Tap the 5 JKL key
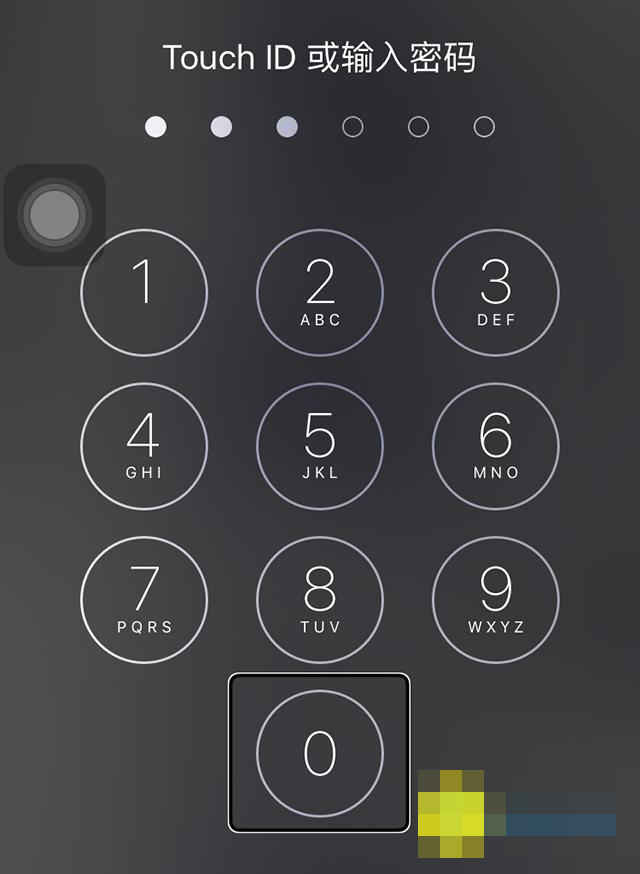The width and height of the screenshot is (640, 874). point(320,445)
